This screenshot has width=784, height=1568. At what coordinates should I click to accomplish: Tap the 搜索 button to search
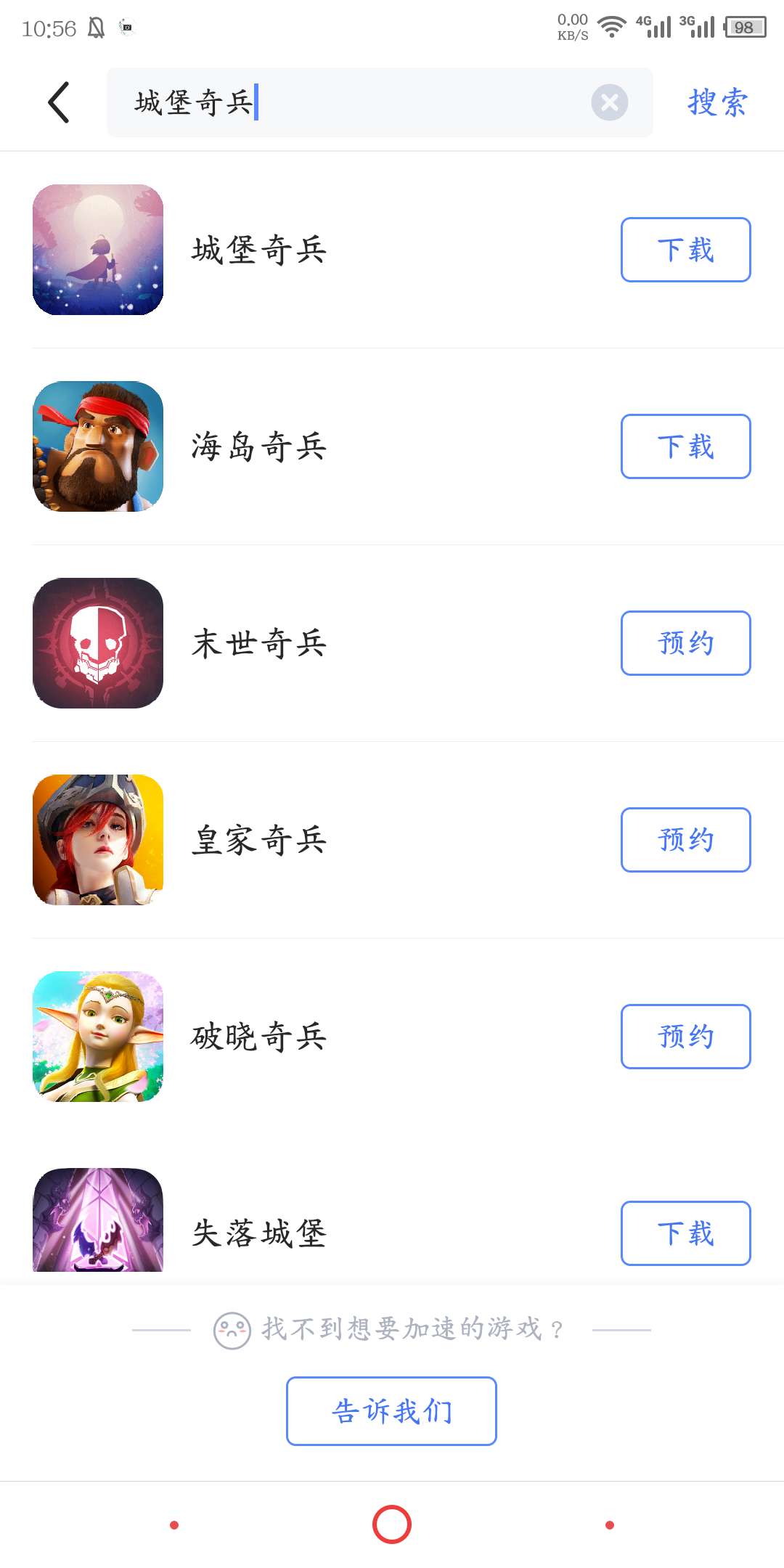click(x=717, y=102)
